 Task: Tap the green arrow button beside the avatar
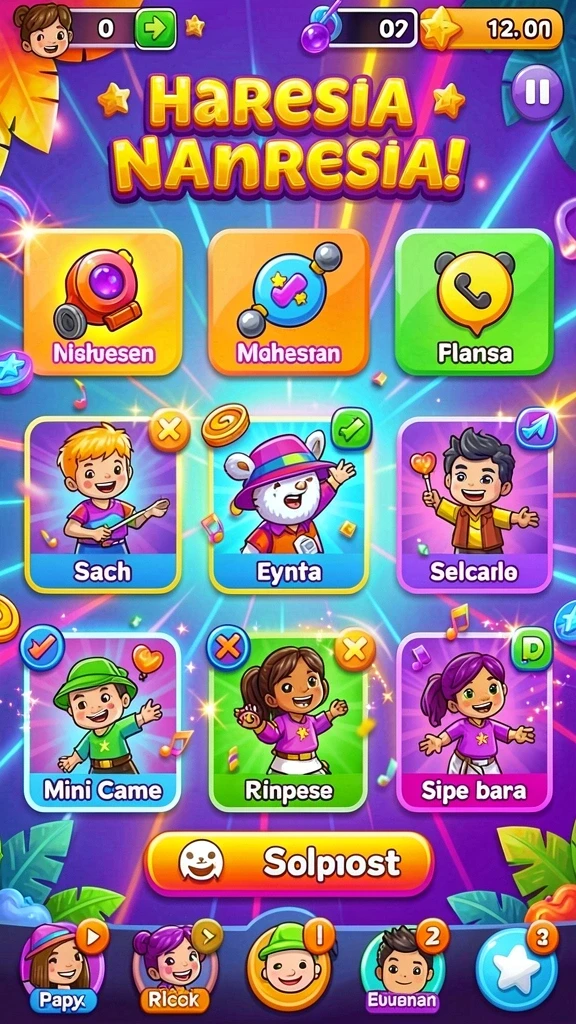coord(155,28)
